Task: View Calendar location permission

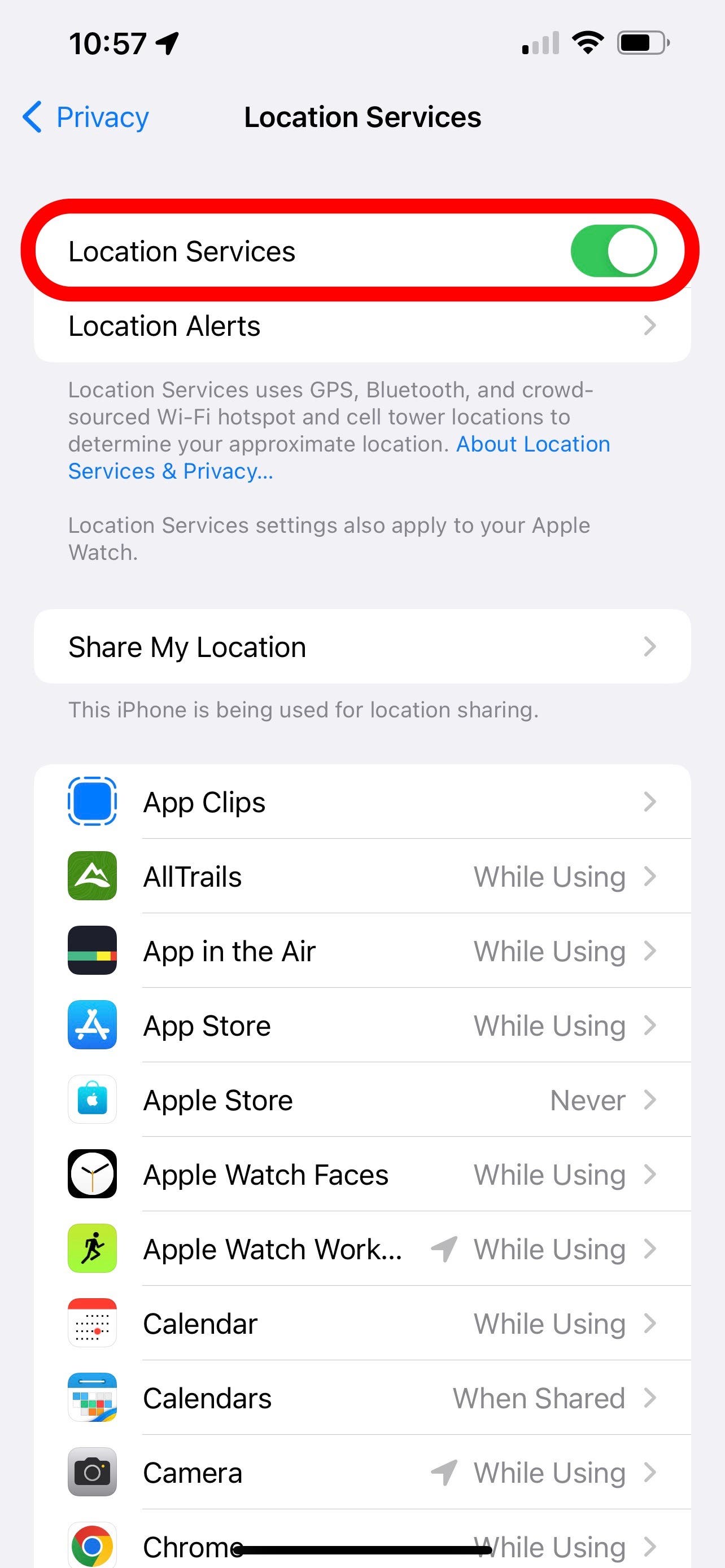Action: pos(362,1323)
